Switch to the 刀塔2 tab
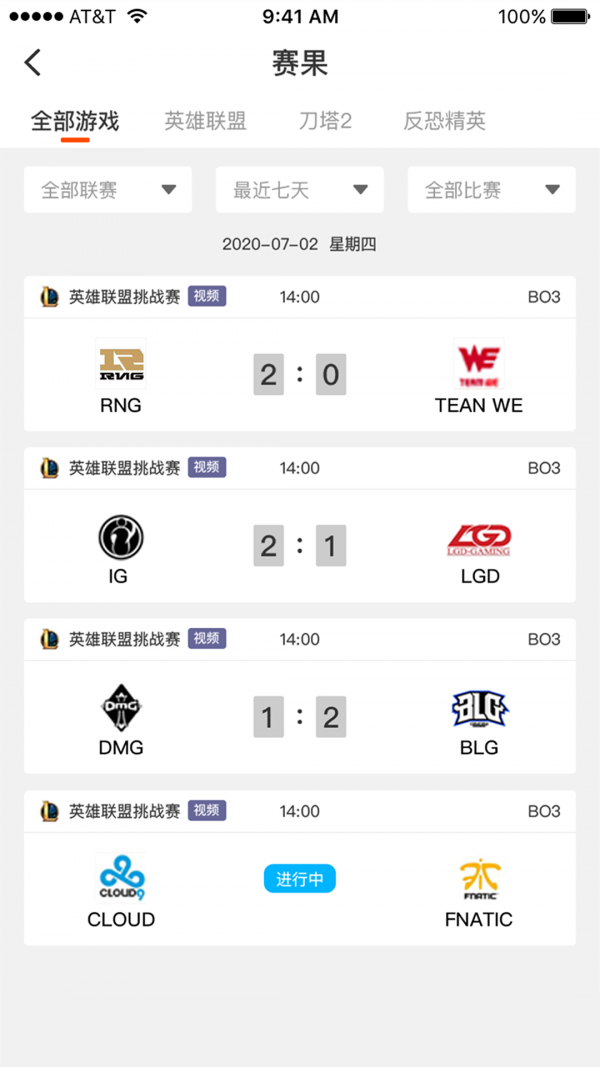Image resolution: width=600 pixels, height=1067 pixels. pyautogui.click(x=325, y=122)
